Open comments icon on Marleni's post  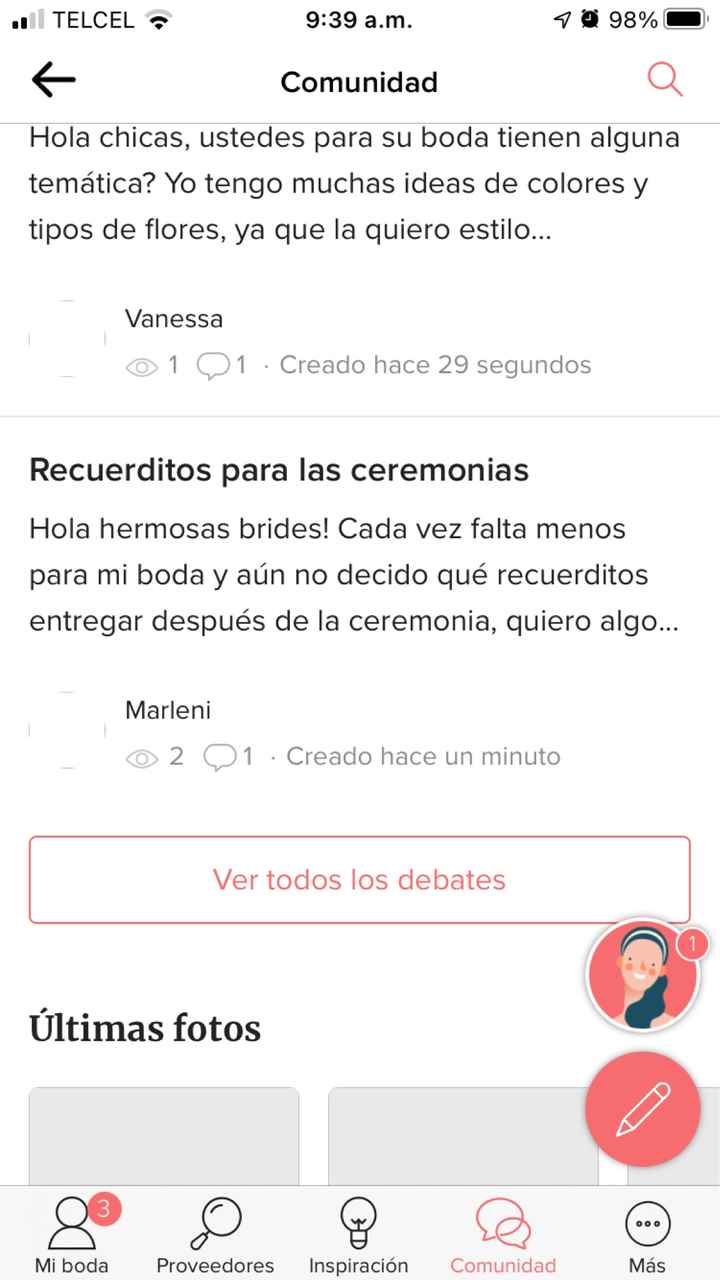pyautogui.click(x=218, y=756)
